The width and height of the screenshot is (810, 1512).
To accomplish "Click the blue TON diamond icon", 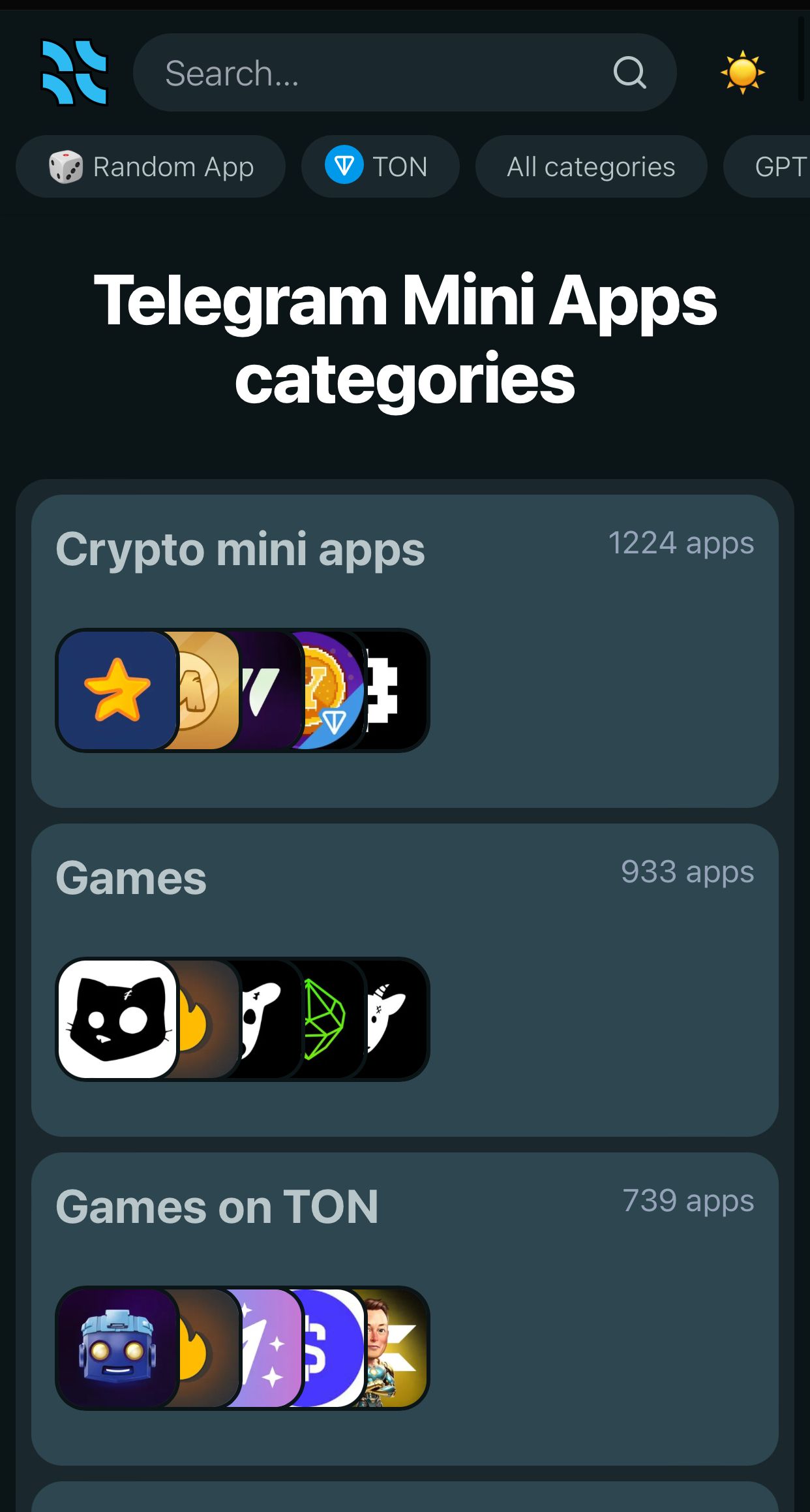I will (x=344, y=166).
